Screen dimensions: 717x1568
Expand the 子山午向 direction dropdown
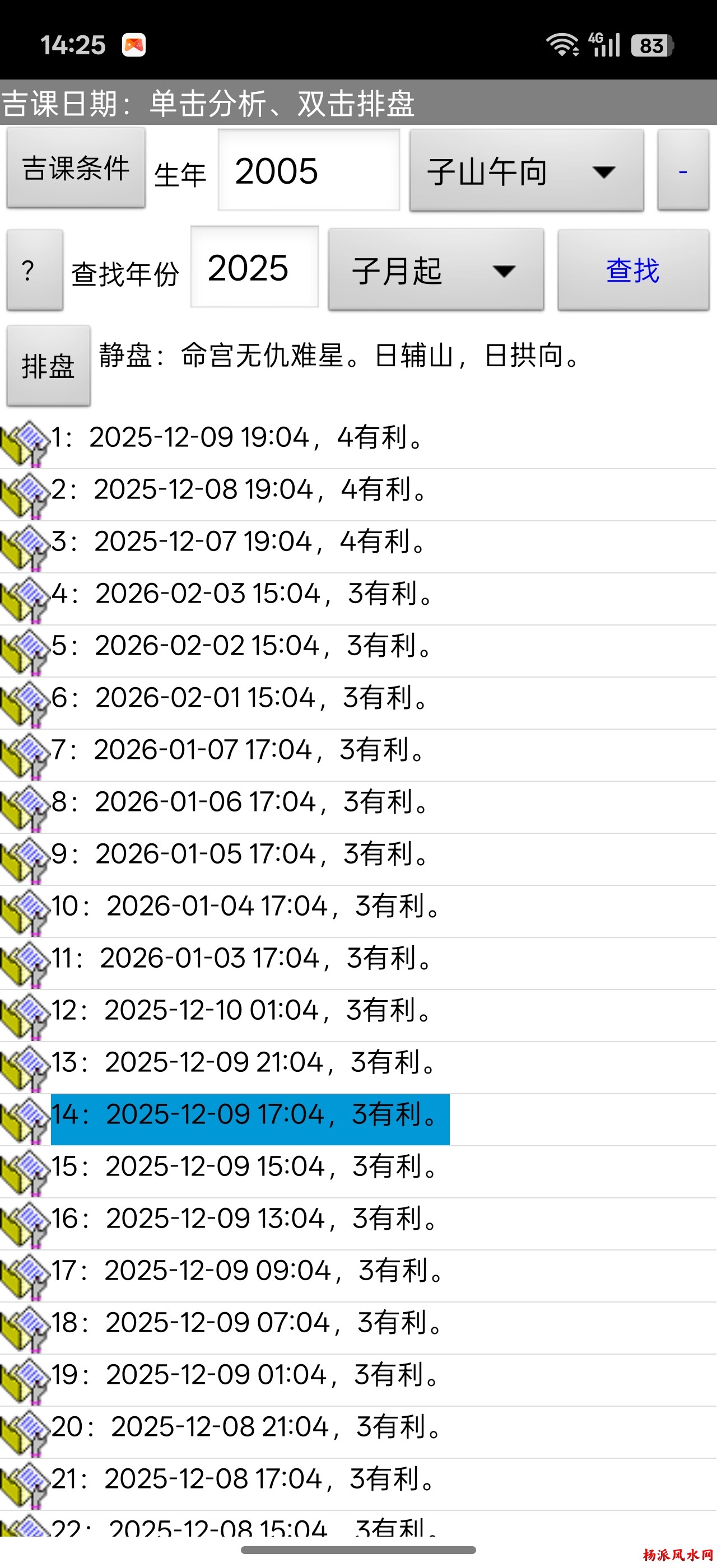coord(526,171)
